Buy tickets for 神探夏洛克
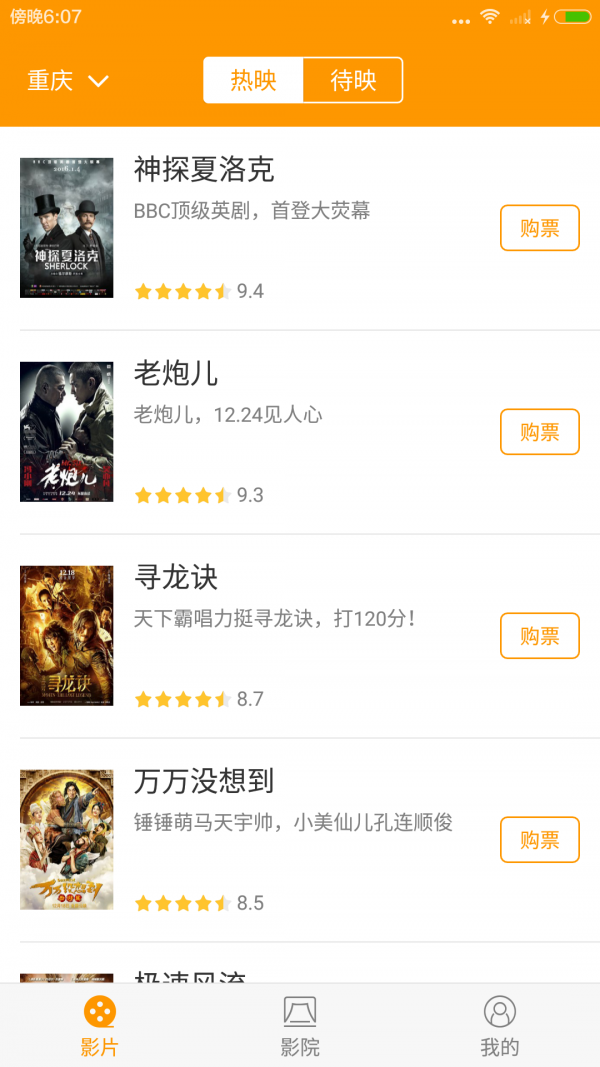Image resolution: width=600 pixels, height=1067 pixels. click(x=539, y=228)
